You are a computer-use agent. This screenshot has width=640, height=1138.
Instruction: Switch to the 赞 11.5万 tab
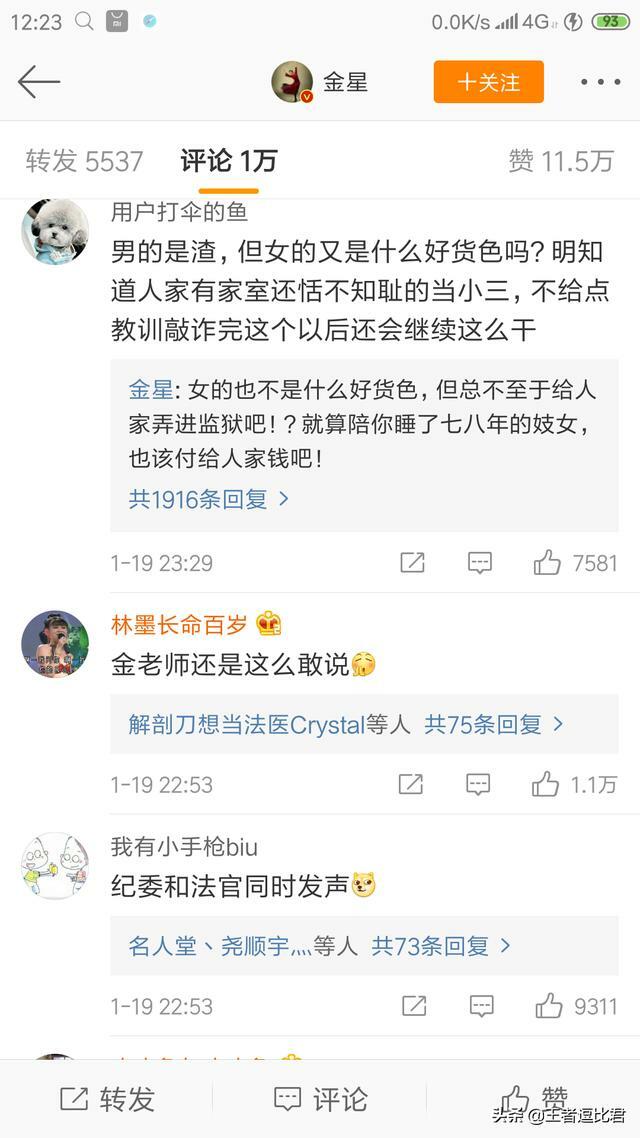560,161
